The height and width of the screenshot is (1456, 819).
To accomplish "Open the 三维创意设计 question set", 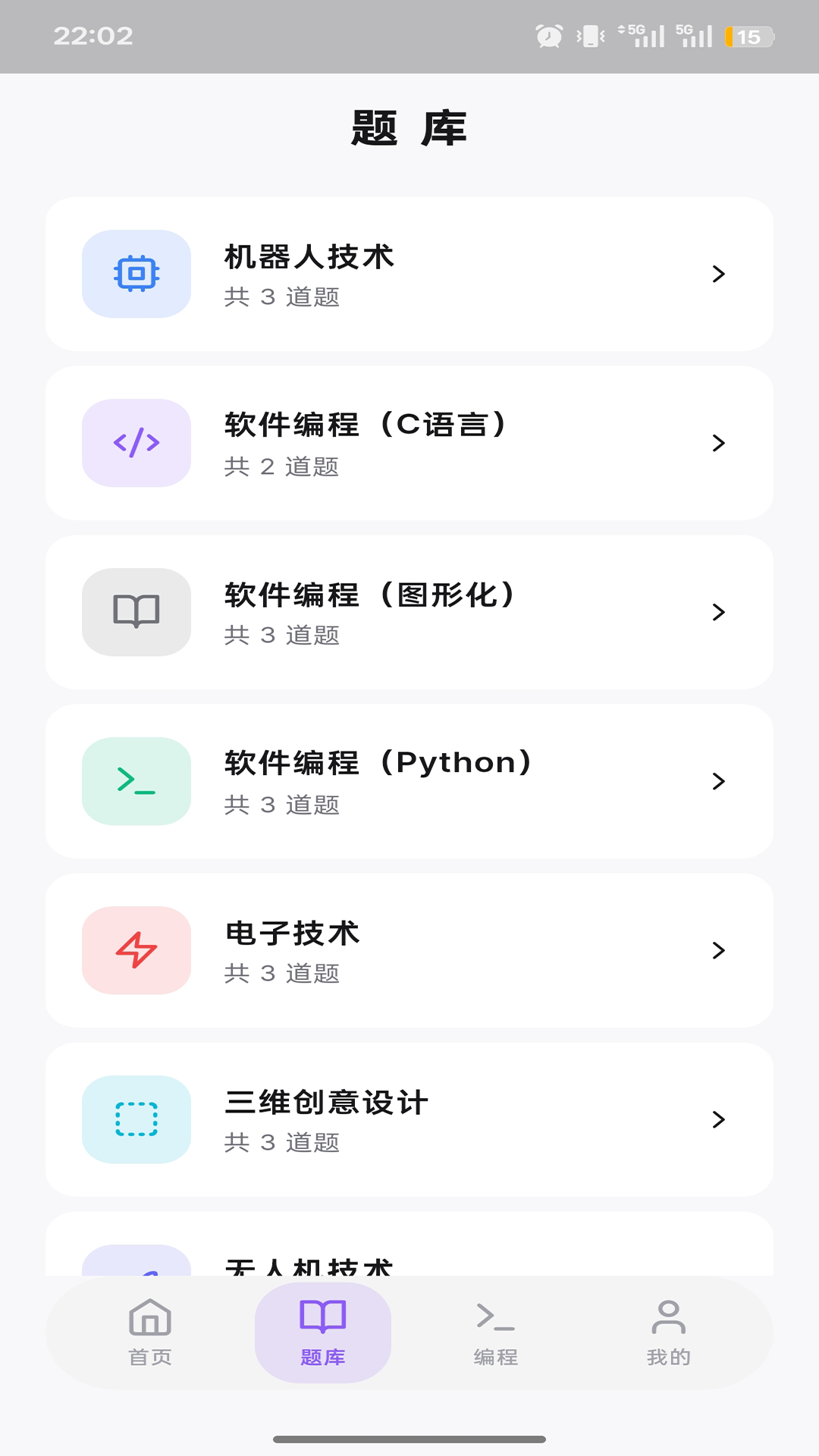I will [409, 1120].
